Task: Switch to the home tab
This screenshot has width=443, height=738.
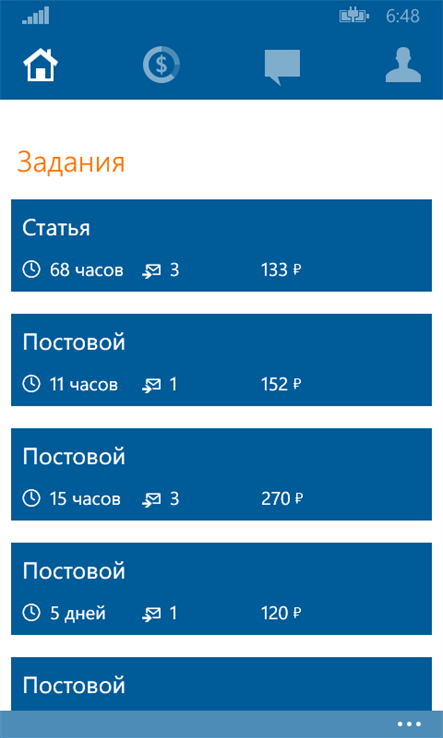Action: pos(40,65)
